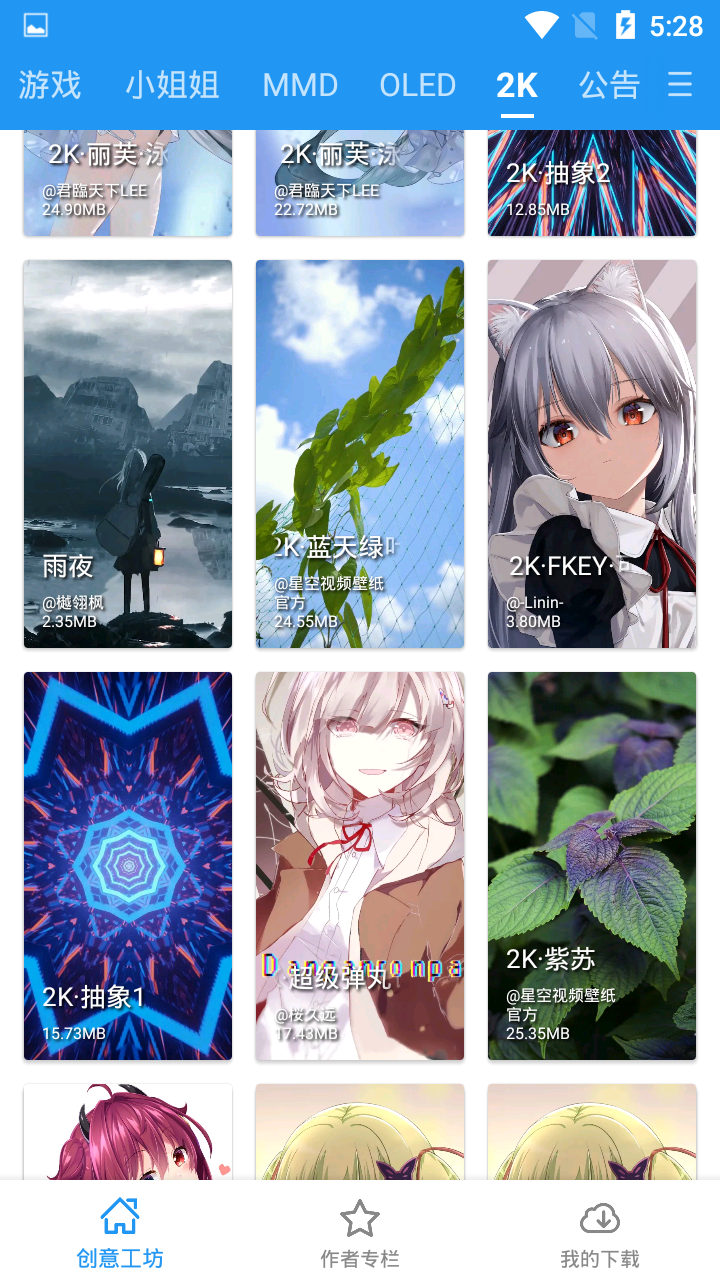Open the 超级弹丸 wallpaper
Viewport: 720px width, 1280px height.
(x=359, y=865)
